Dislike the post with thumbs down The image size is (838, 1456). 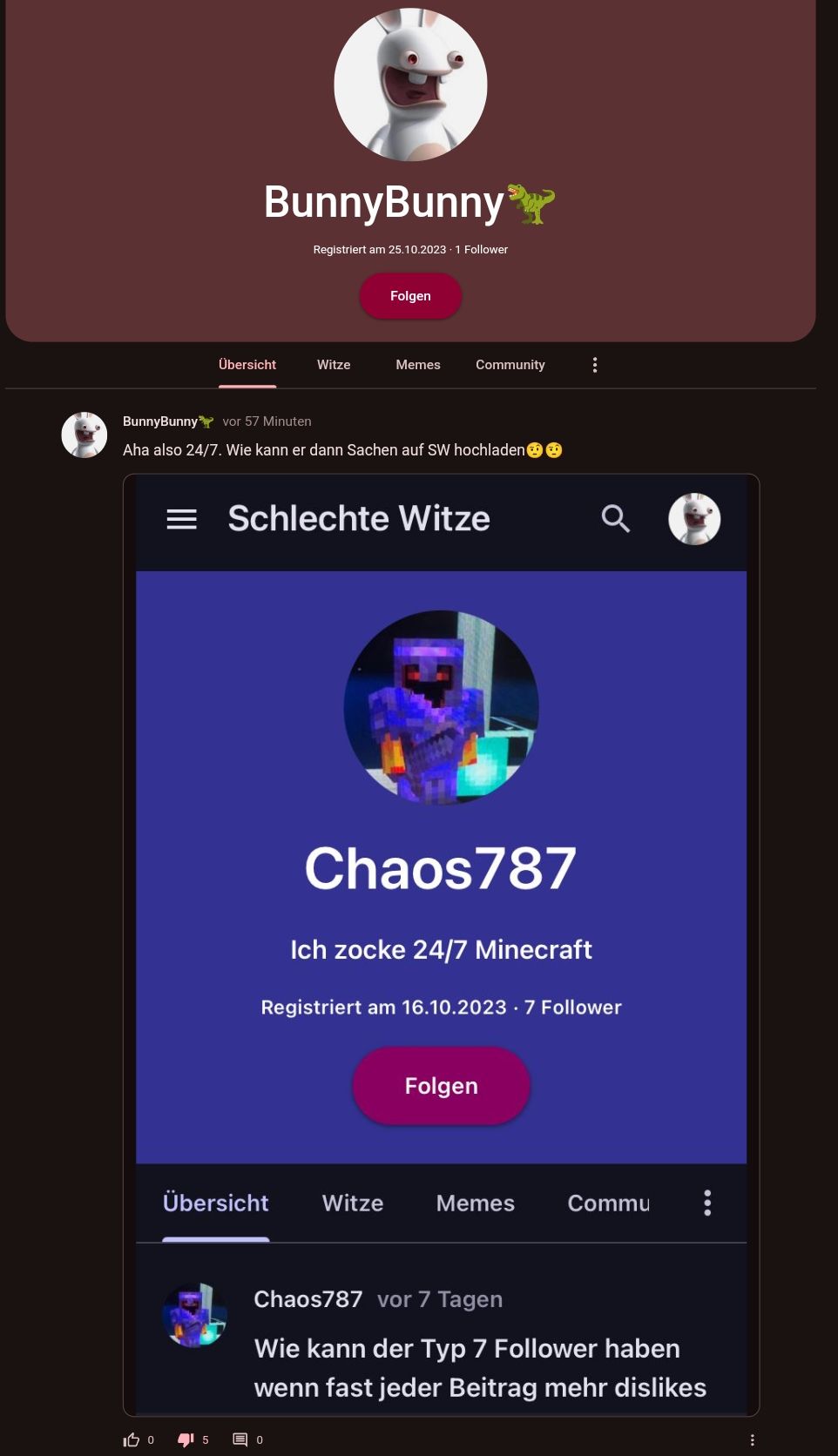[x=186, y=1439]
